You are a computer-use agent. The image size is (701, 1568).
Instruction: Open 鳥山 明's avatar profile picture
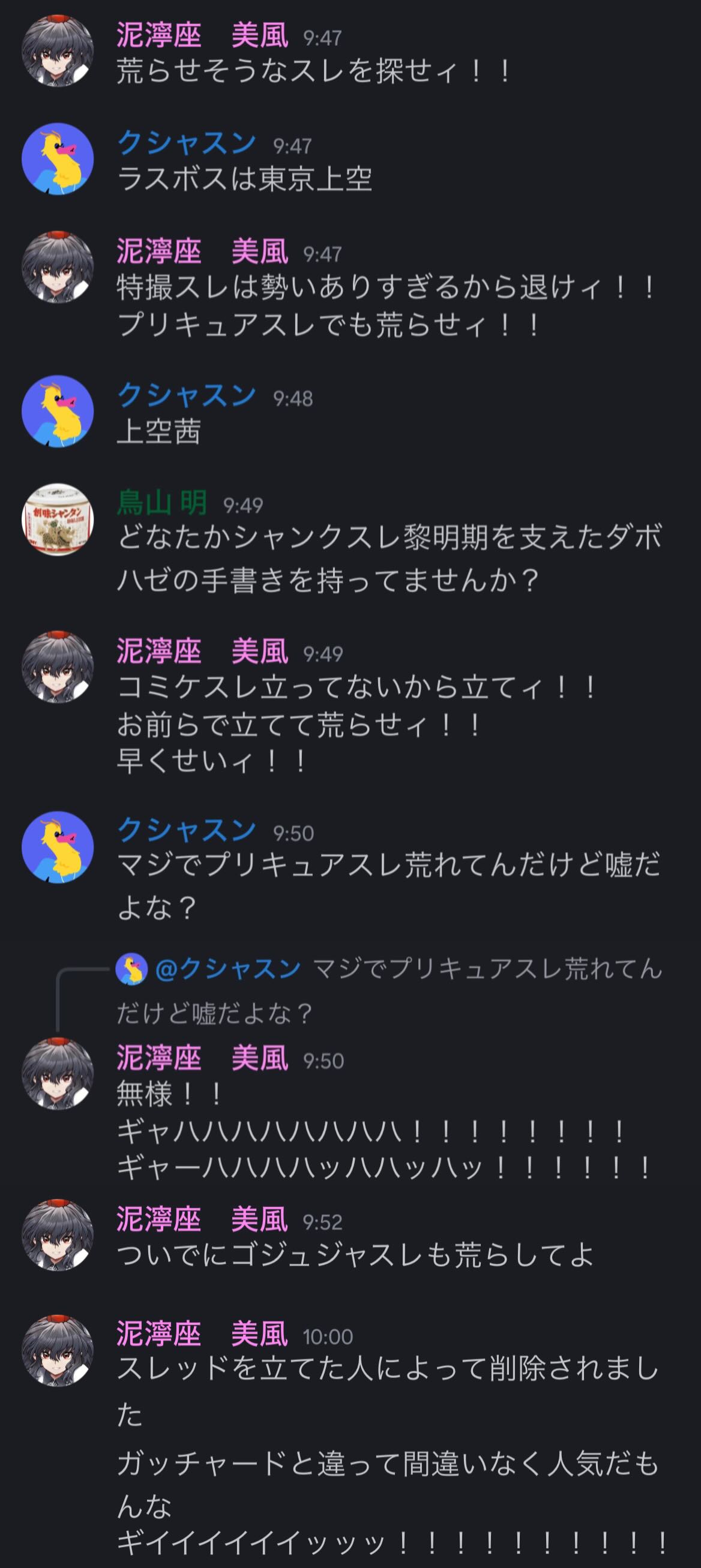point(57,519)
